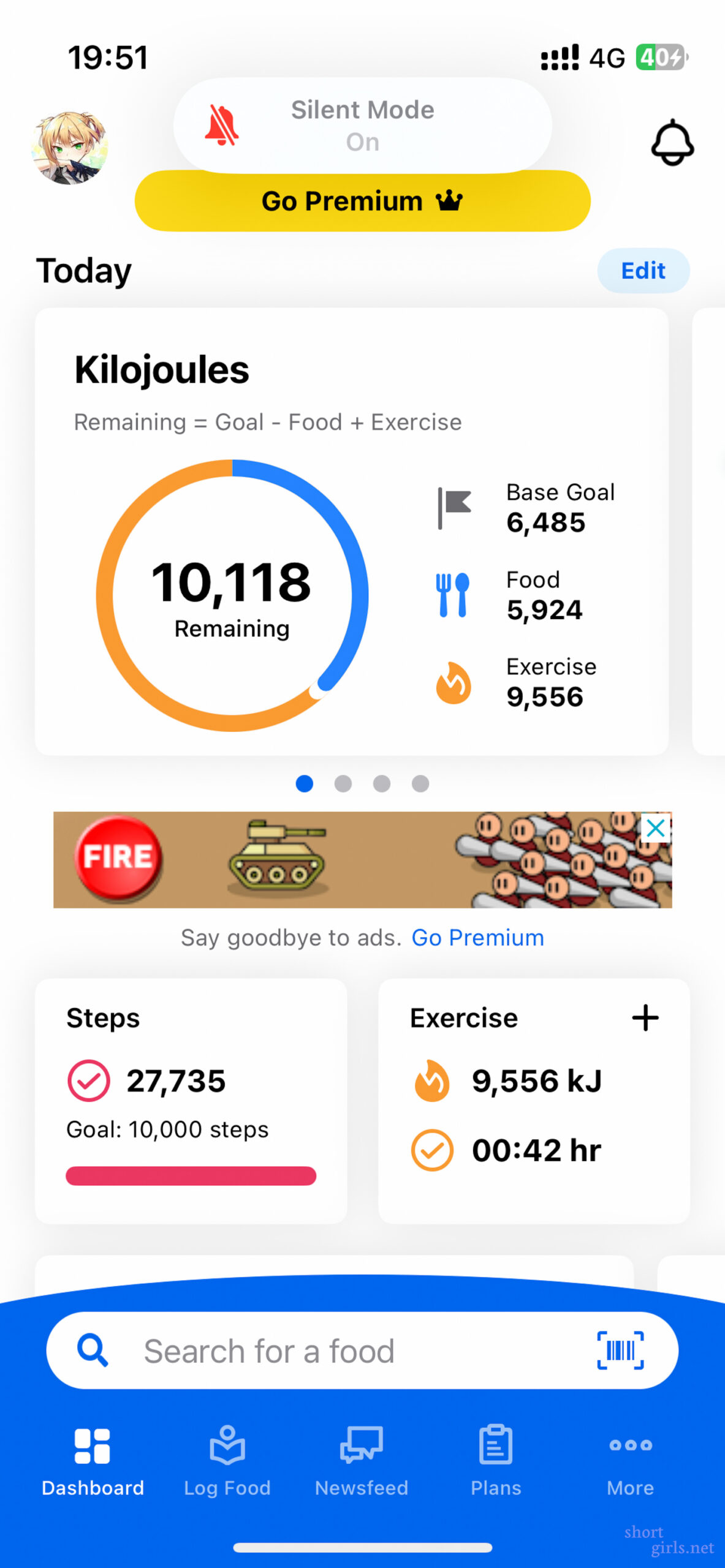Go to the Newsfeed tab
The image size is (725, 1568).
(x=362, y=1461)
